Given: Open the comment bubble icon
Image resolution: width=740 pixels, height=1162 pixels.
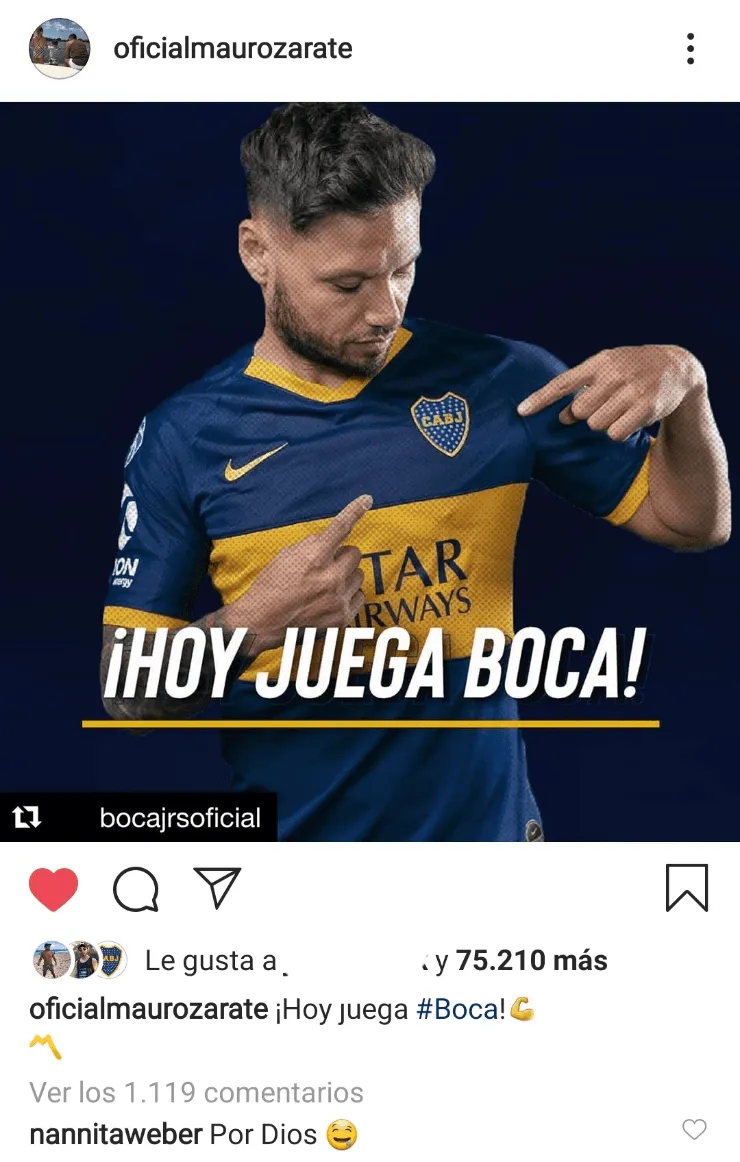Looking at the screenshot, I should [x=136, y=889].
